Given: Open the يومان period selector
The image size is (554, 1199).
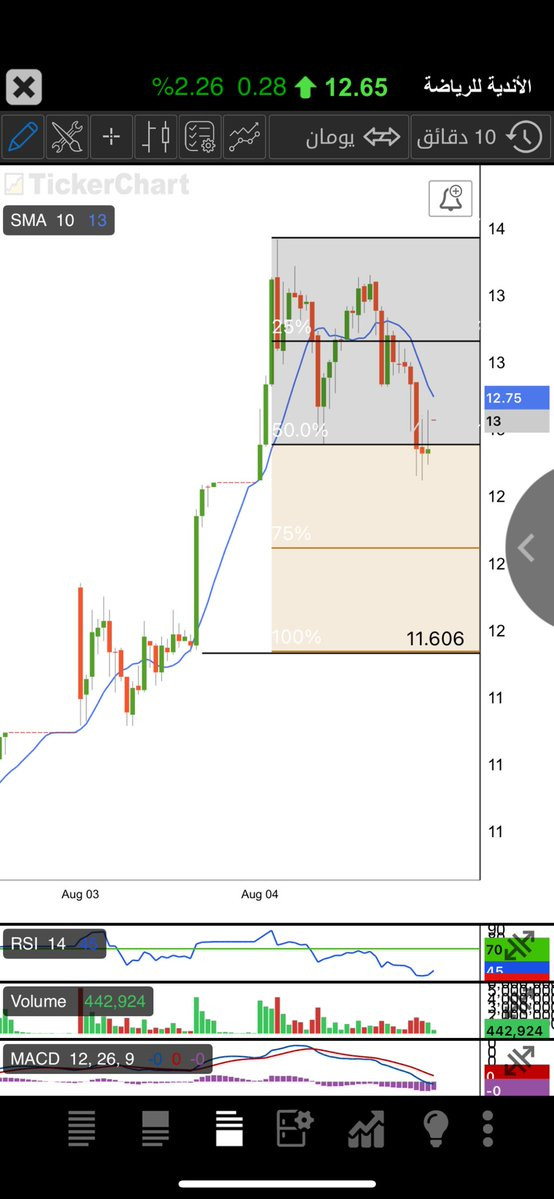Looking at the screenshot, I should (339, 137).
